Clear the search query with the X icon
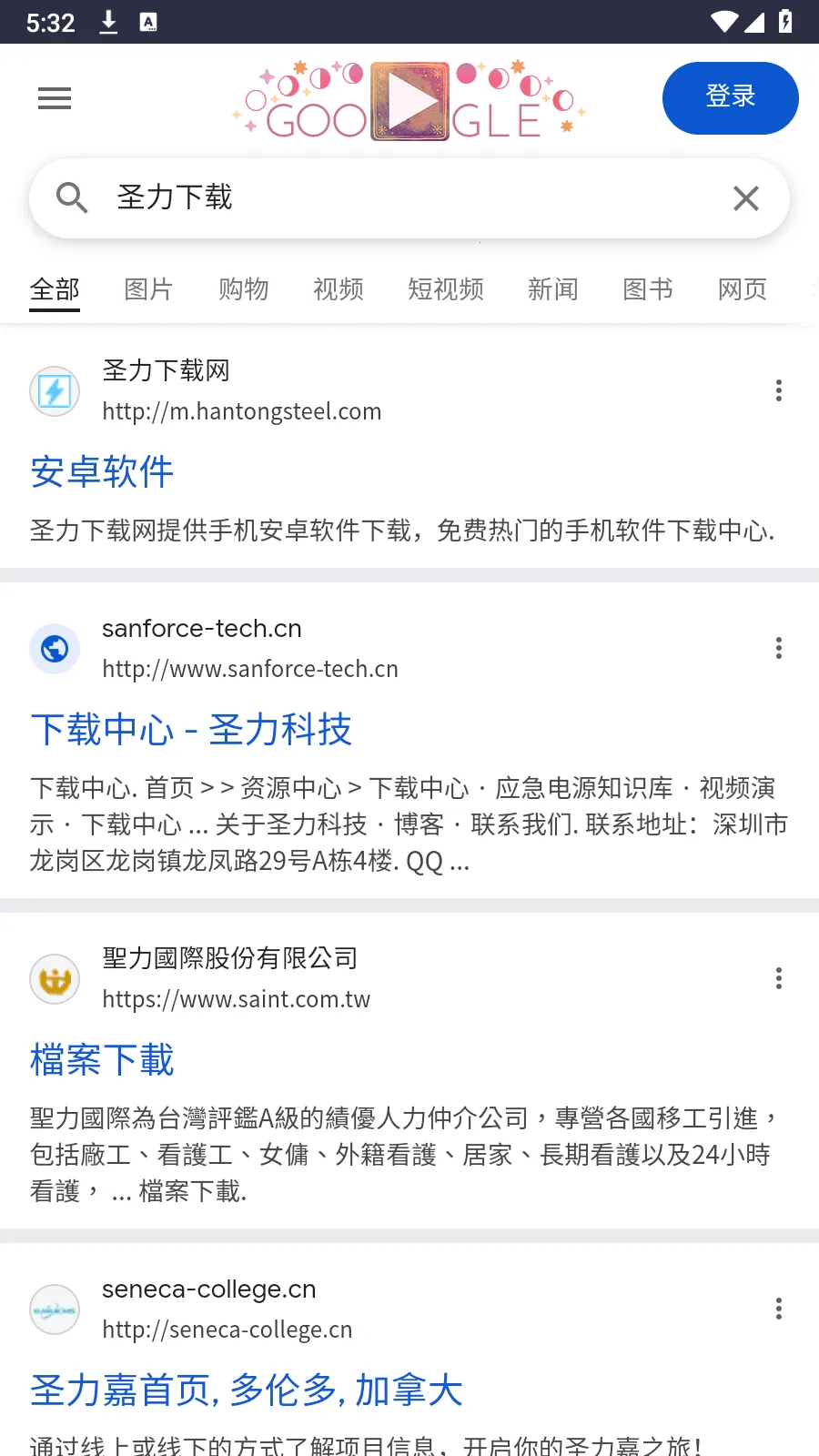Screen dimensions: 819x1456 coord(745,198)
